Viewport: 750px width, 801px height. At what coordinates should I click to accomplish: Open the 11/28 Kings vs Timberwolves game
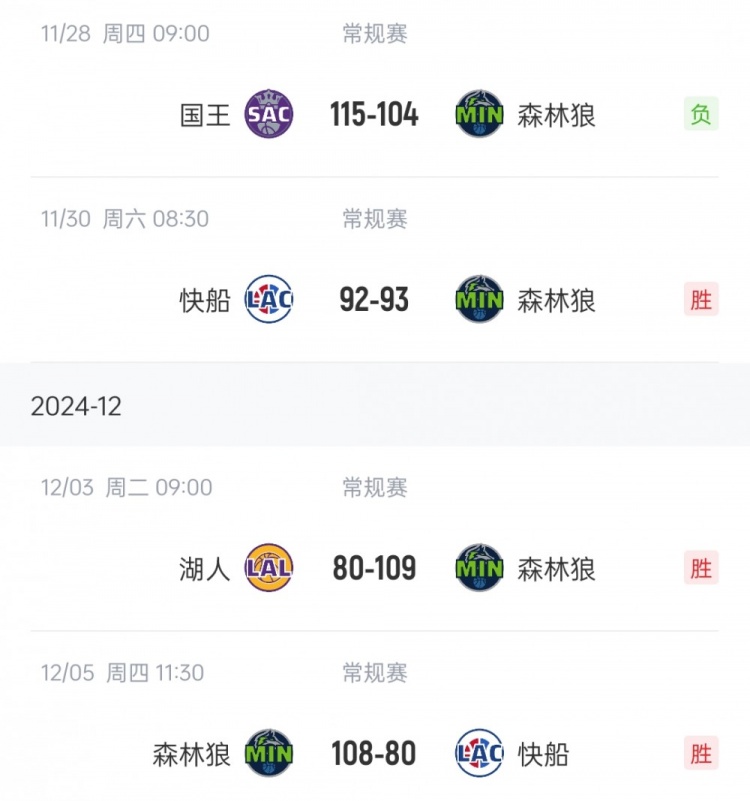coord(374,115)
